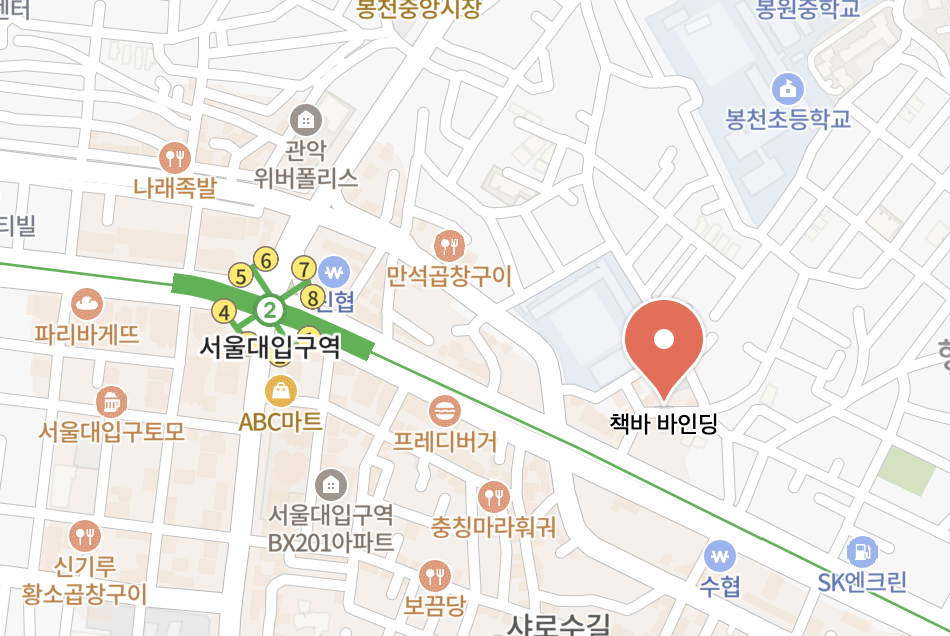
Task: Tap the 서울대입구역 line 2 station icon
Action: click(x=268, y=310)
